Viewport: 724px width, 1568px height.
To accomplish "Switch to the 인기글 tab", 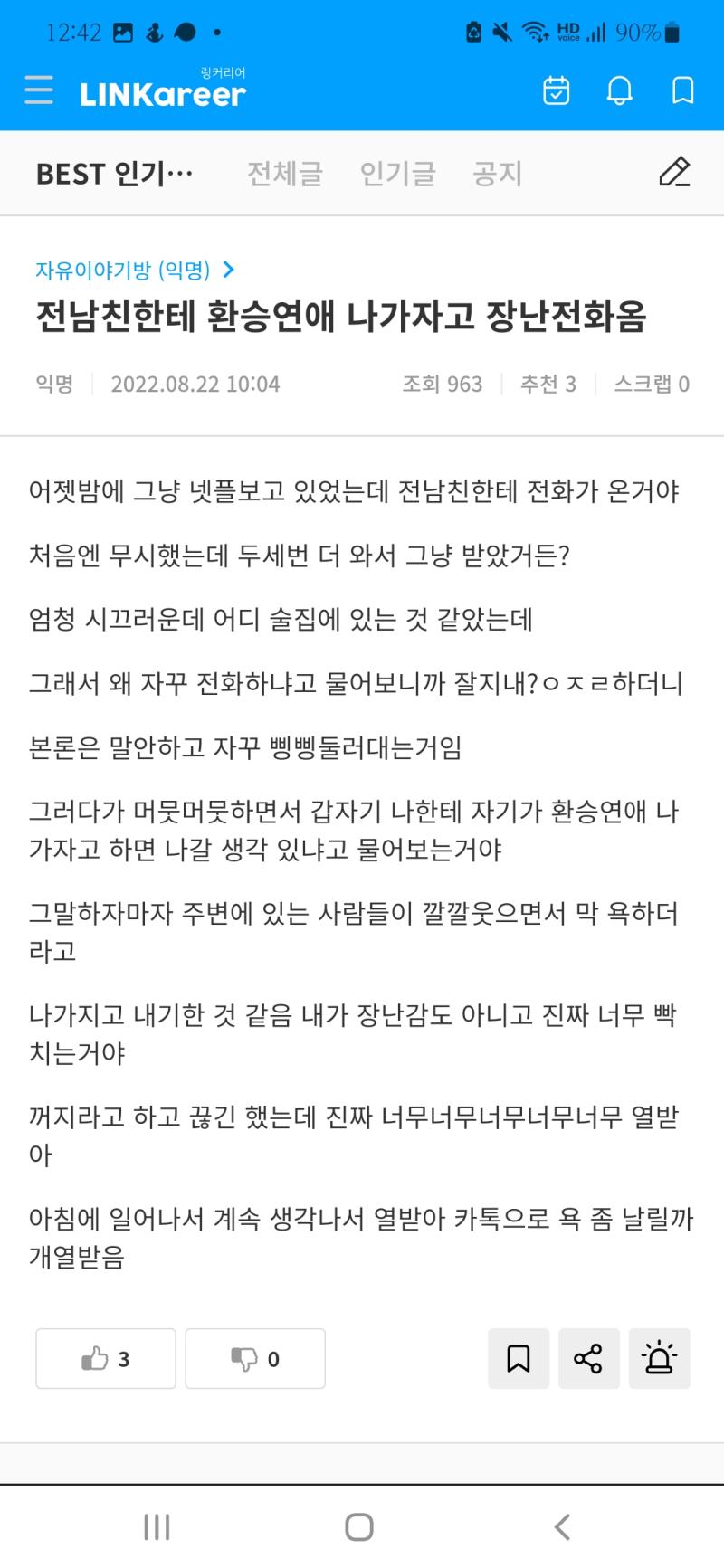I will [398, 174].
